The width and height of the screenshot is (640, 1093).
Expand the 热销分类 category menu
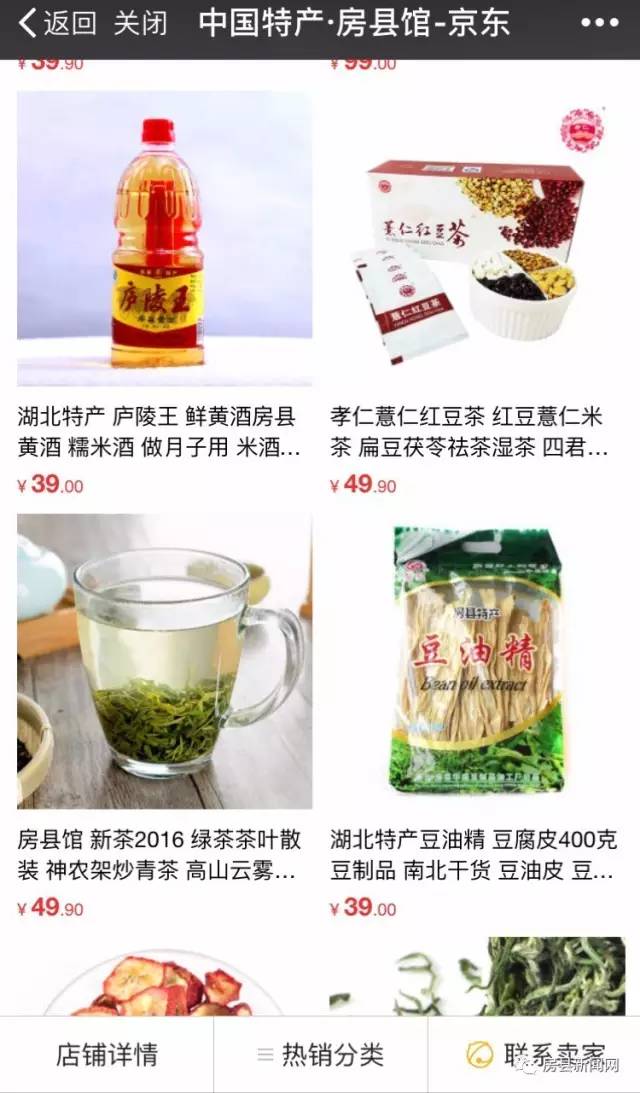click(320, 1055)
